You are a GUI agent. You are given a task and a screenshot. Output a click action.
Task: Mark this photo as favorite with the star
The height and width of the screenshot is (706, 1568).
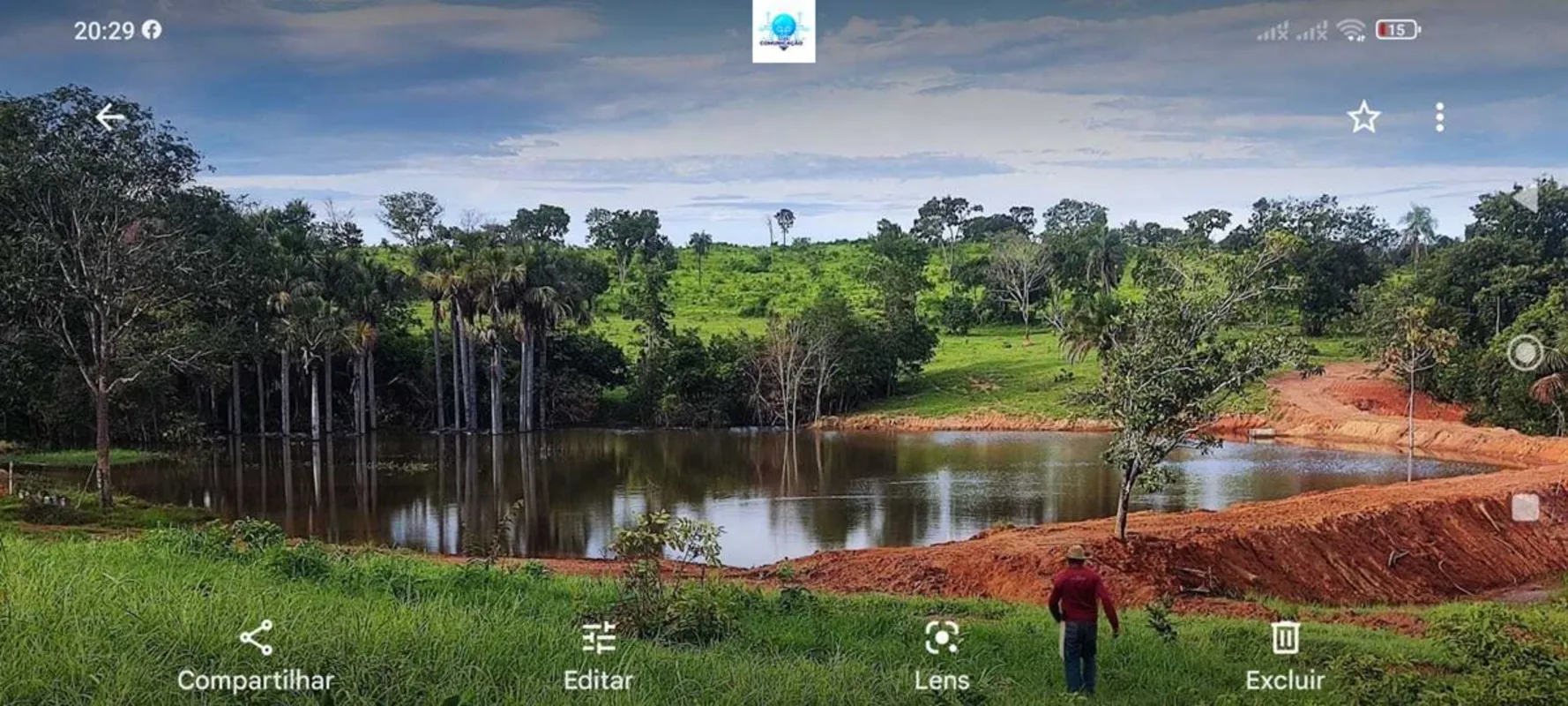[1363, 117]
